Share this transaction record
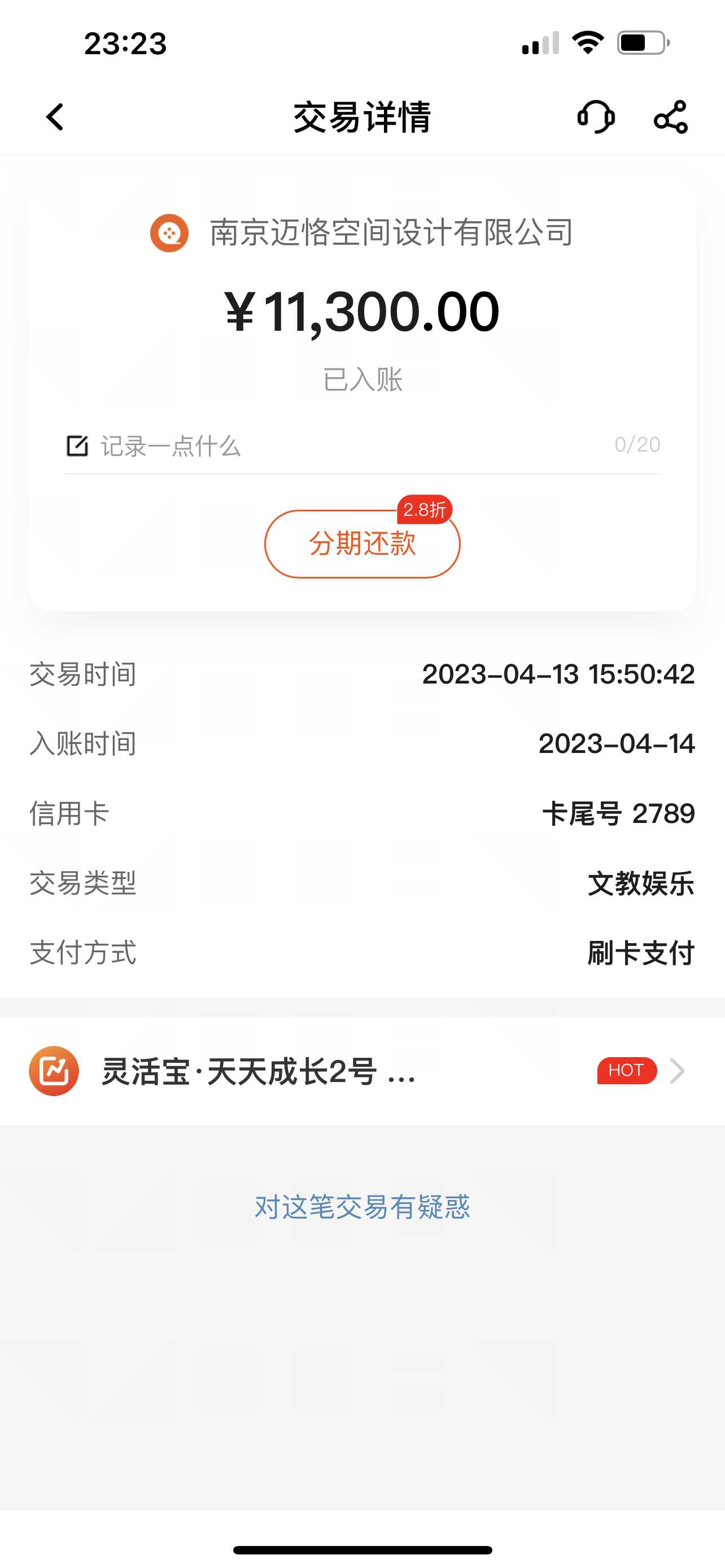 point(670,117)
